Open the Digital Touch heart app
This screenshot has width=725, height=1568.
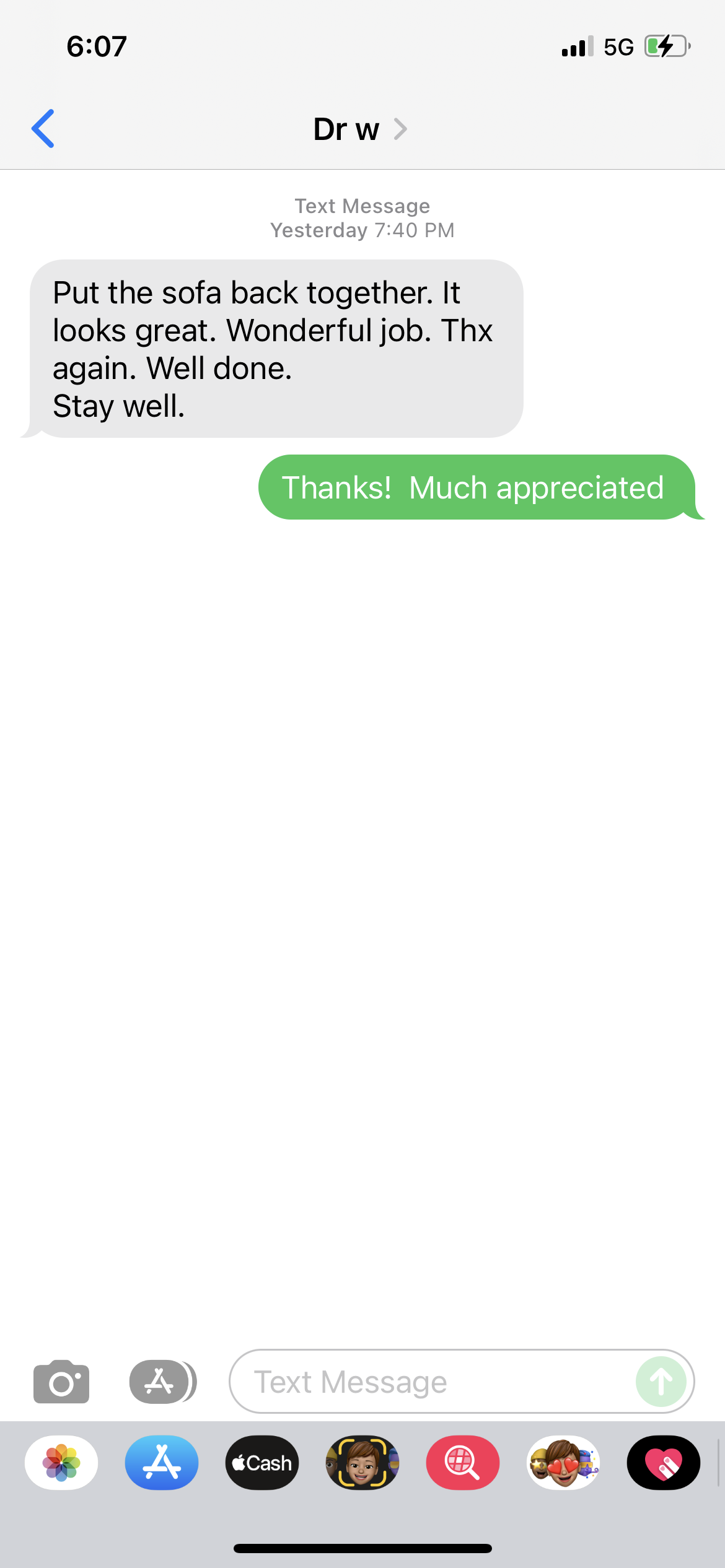(664, 1463)
